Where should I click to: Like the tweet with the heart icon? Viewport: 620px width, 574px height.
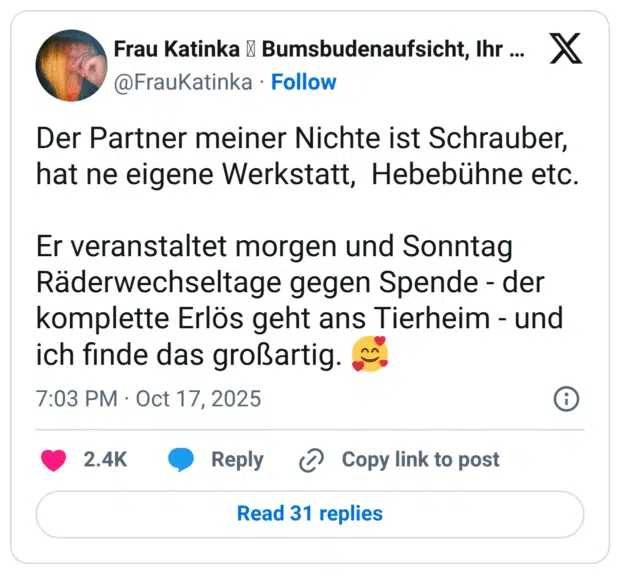point(54,460)
